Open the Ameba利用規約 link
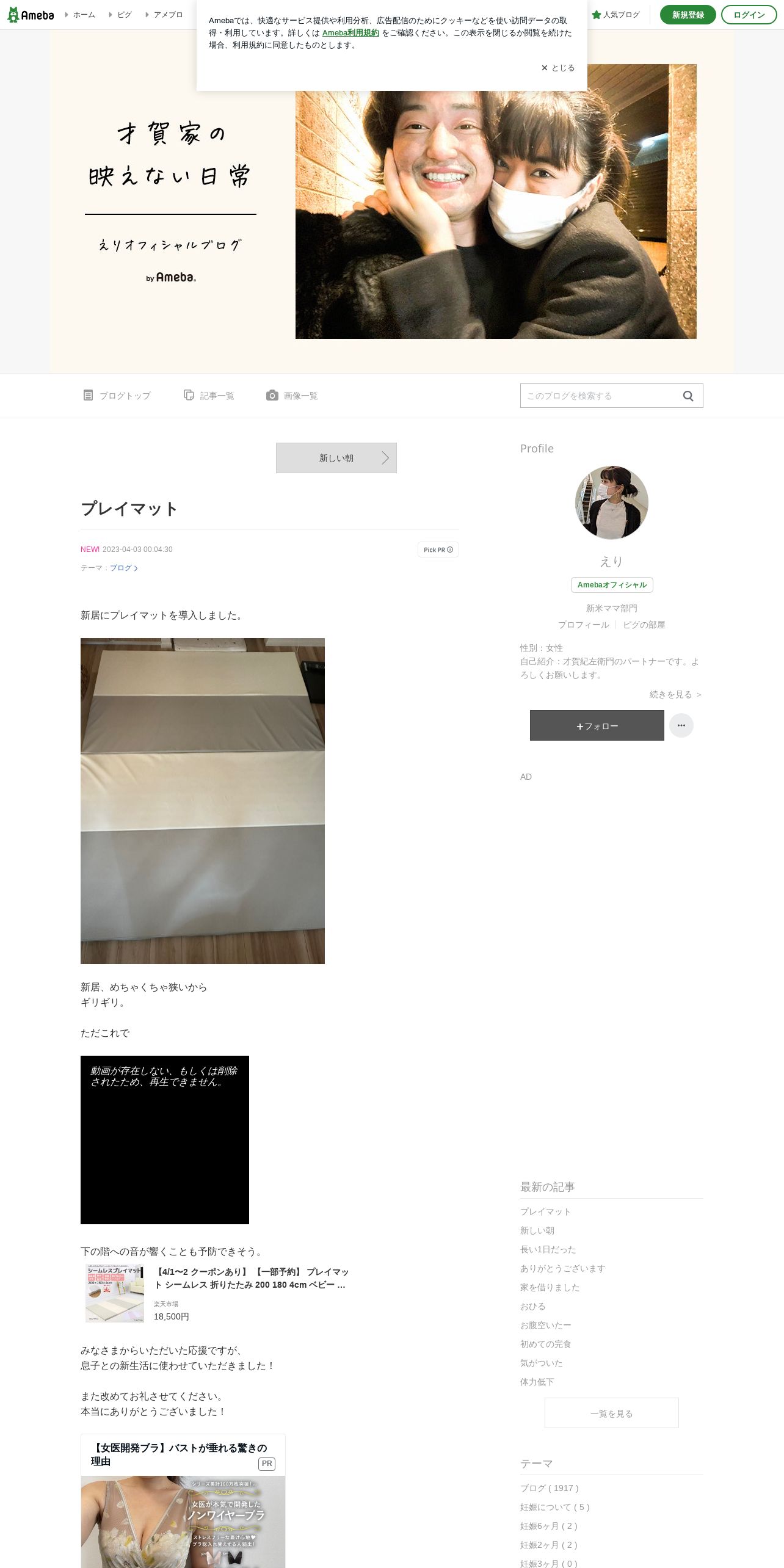 coord(350,33)
